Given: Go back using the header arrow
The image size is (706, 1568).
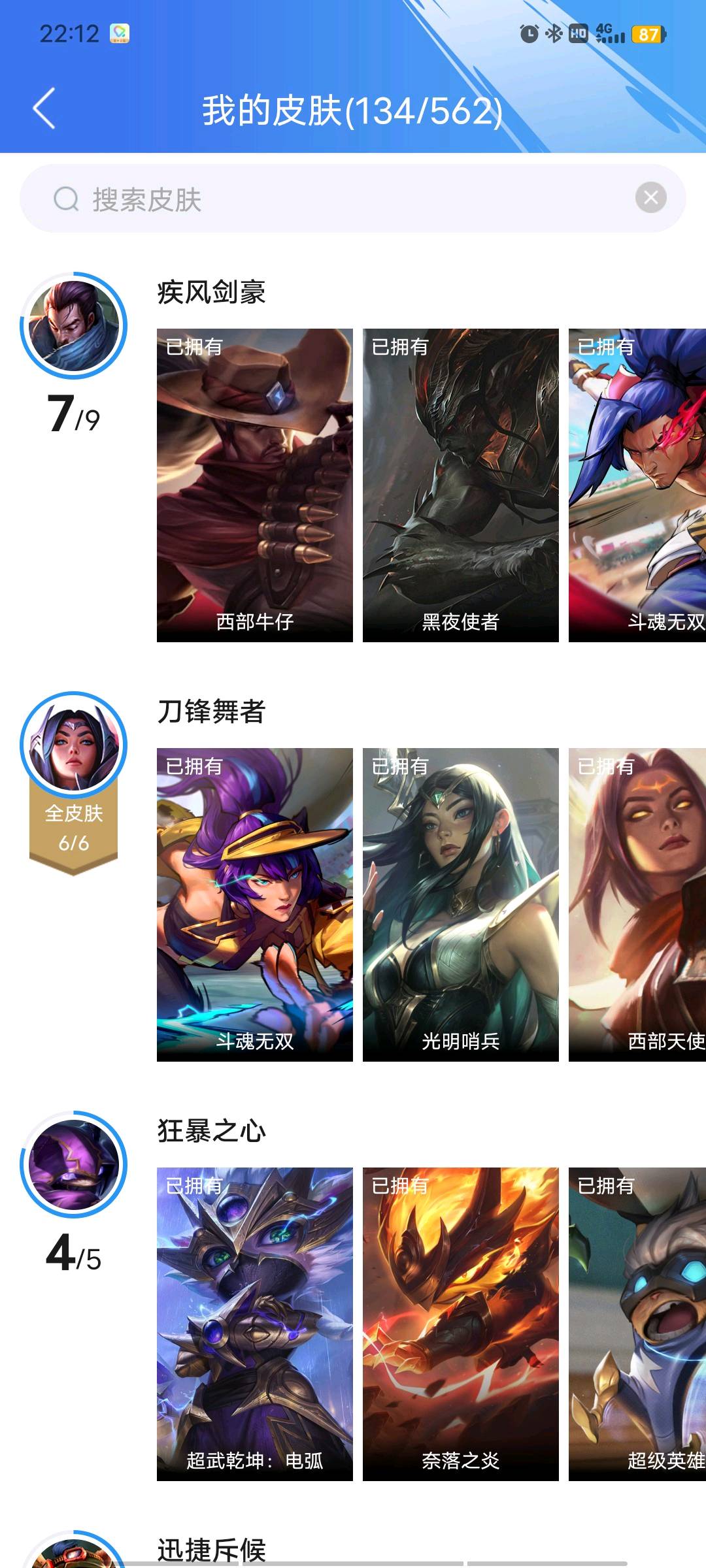Looking at the screenshot, I should 44,108.
